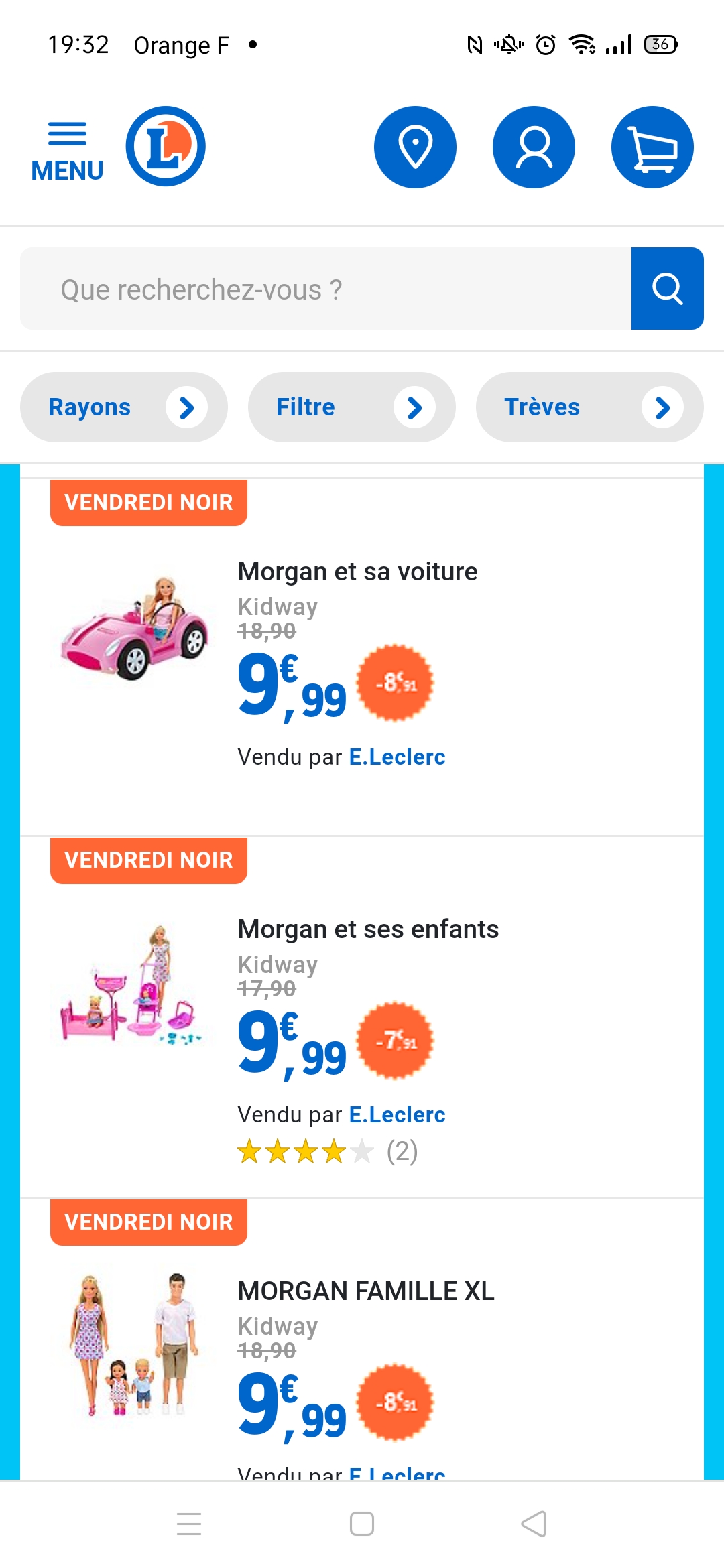View the shopping cart
Image resolution: width=724 pixels, height=1568 pixels.
(x=652, y=147)
